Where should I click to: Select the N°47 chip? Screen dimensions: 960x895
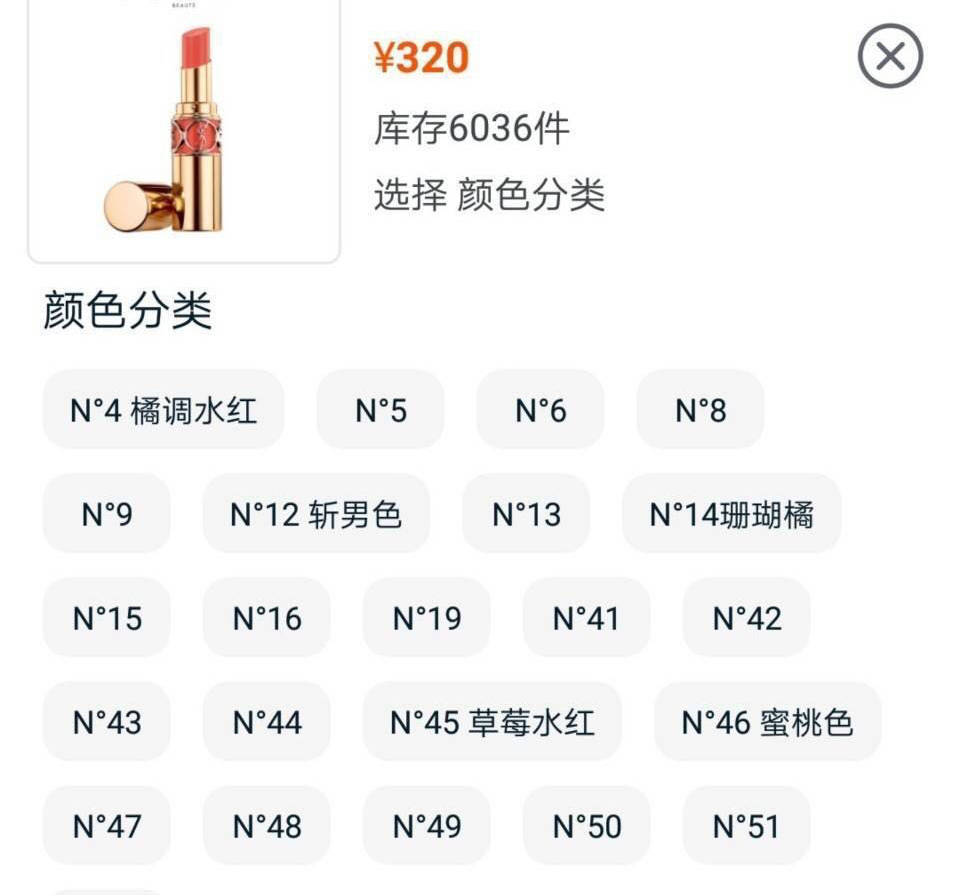[106, 826]
